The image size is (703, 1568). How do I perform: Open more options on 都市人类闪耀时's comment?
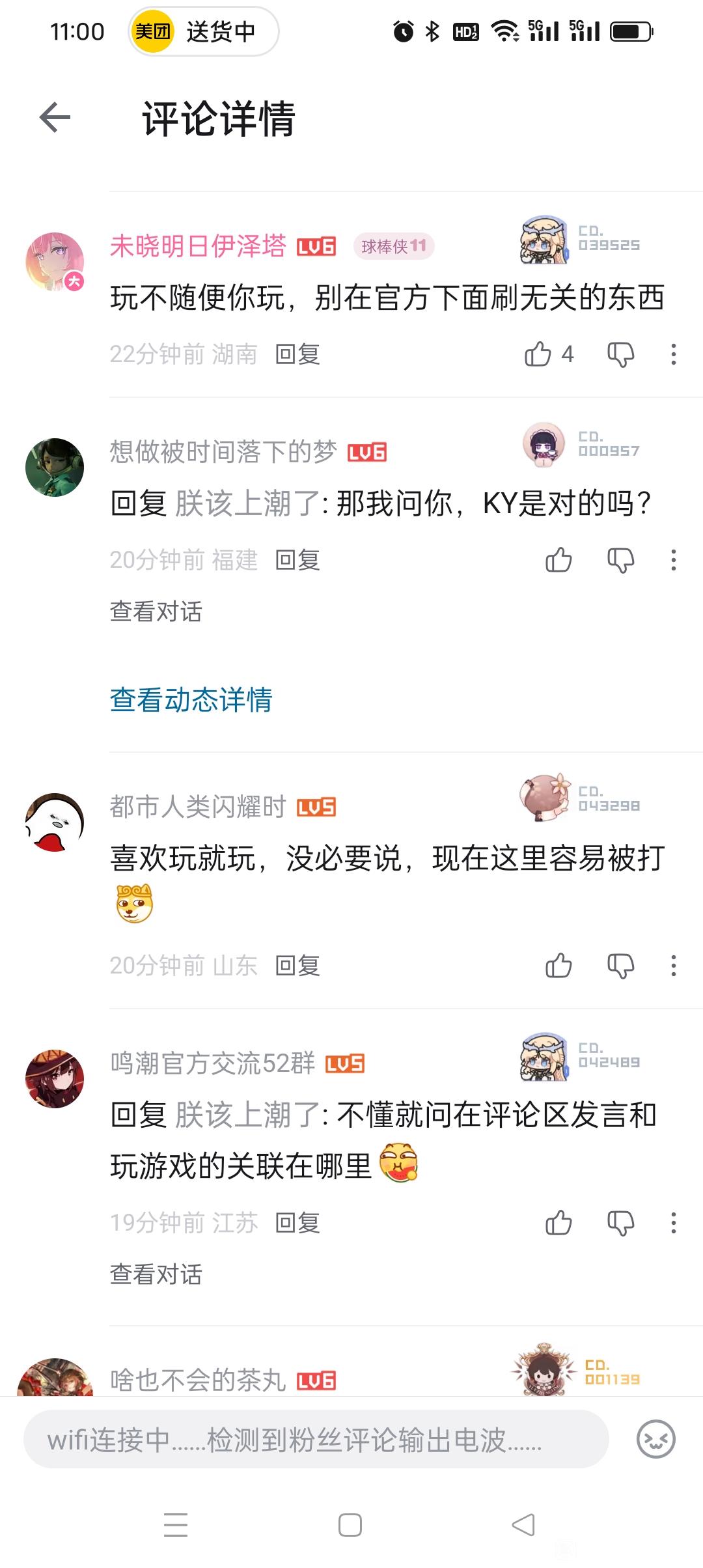point(673,966)
